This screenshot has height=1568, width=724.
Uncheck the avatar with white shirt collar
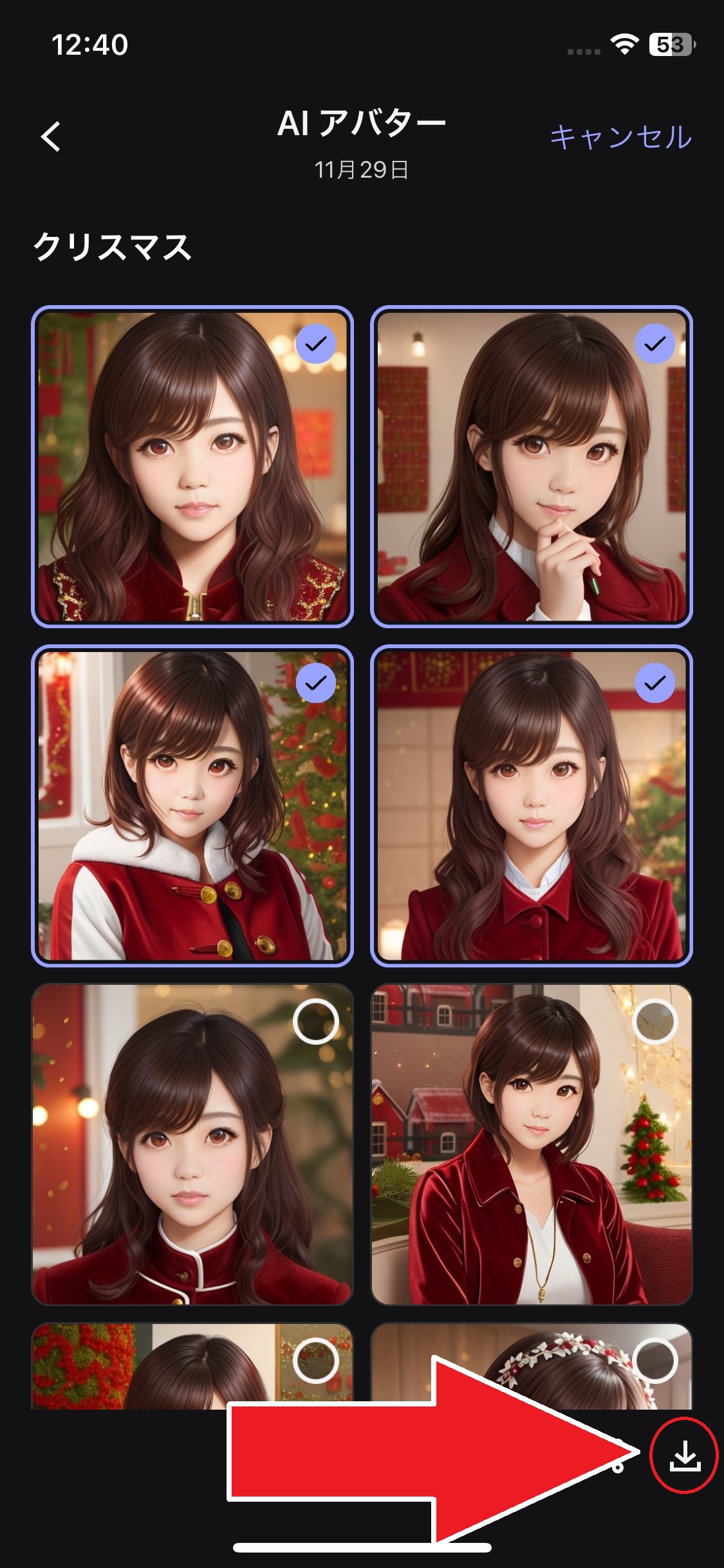tap(654, 684)
